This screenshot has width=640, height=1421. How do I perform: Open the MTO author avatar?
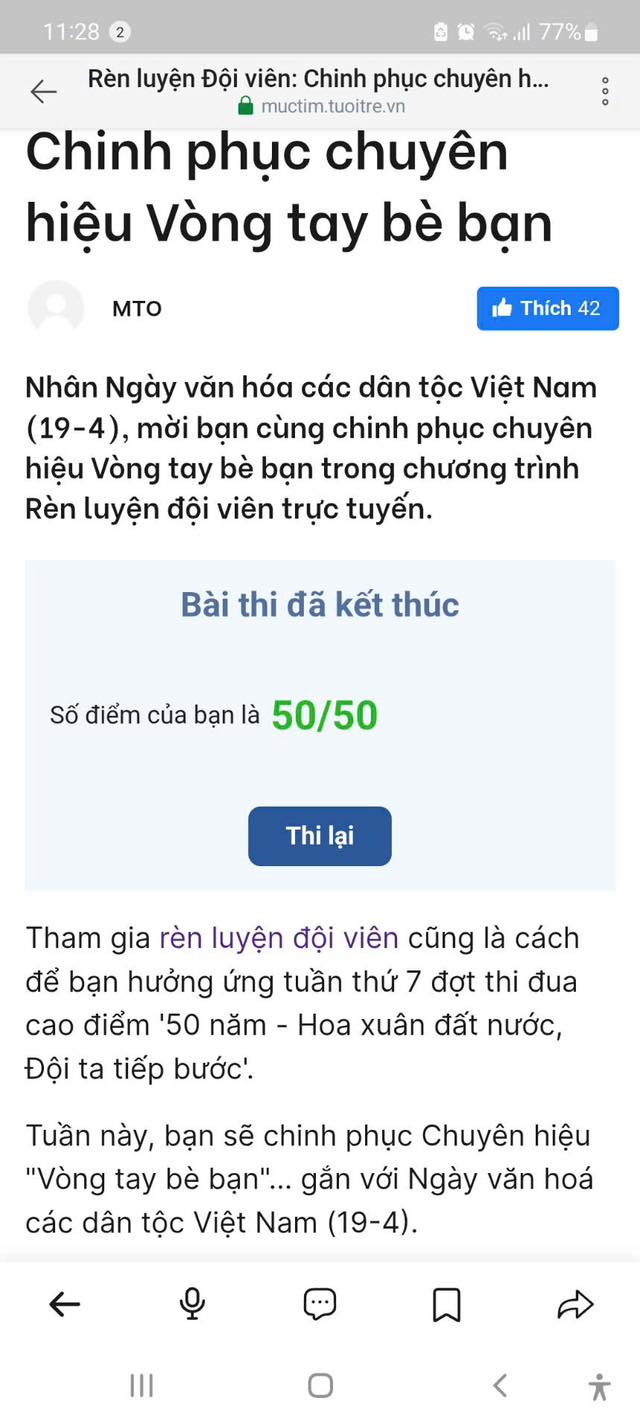(x=56, y=308)
